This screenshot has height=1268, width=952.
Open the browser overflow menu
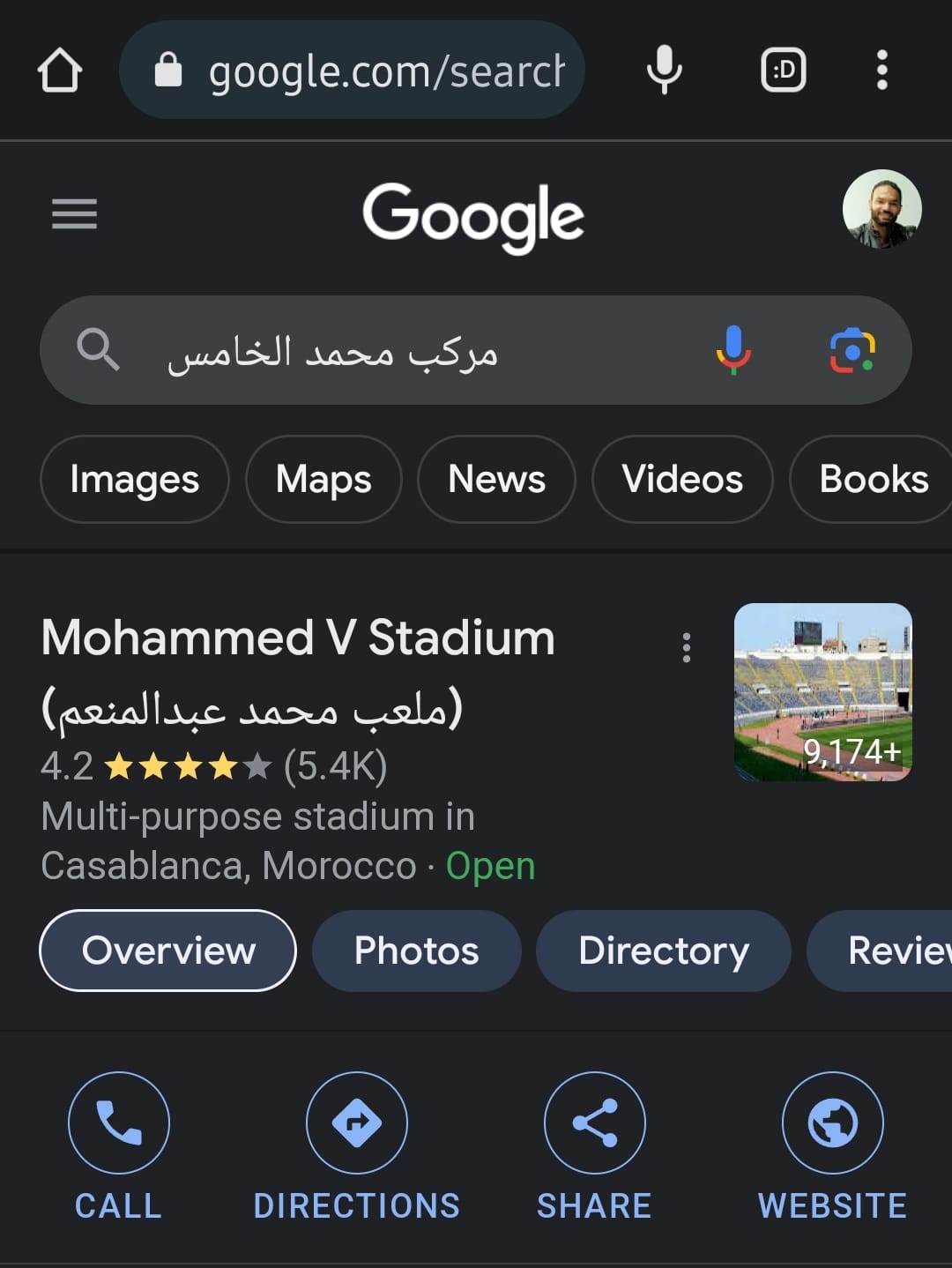[881, 71]
